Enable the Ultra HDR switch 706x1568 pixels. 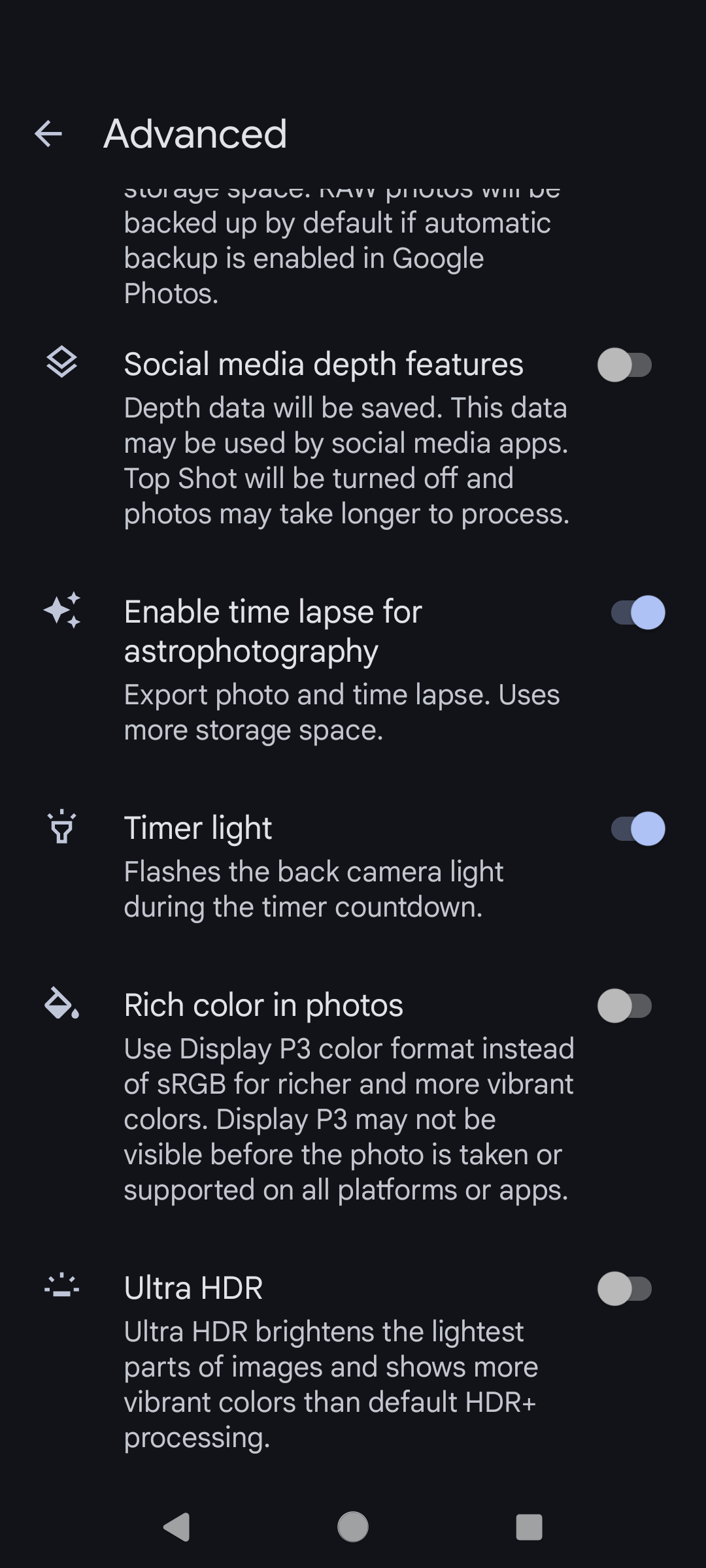(625, 1288)
